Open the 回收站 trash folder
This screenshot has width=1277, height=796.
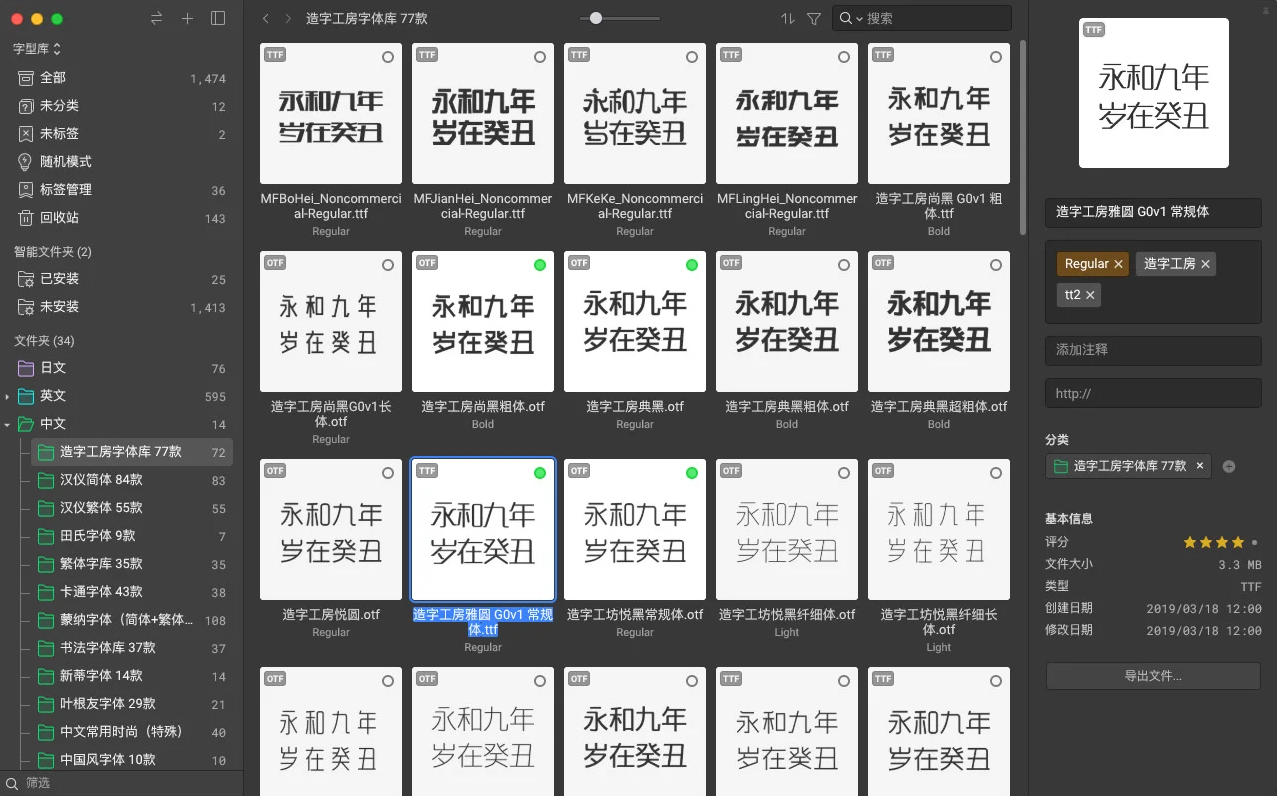[59, 218]
